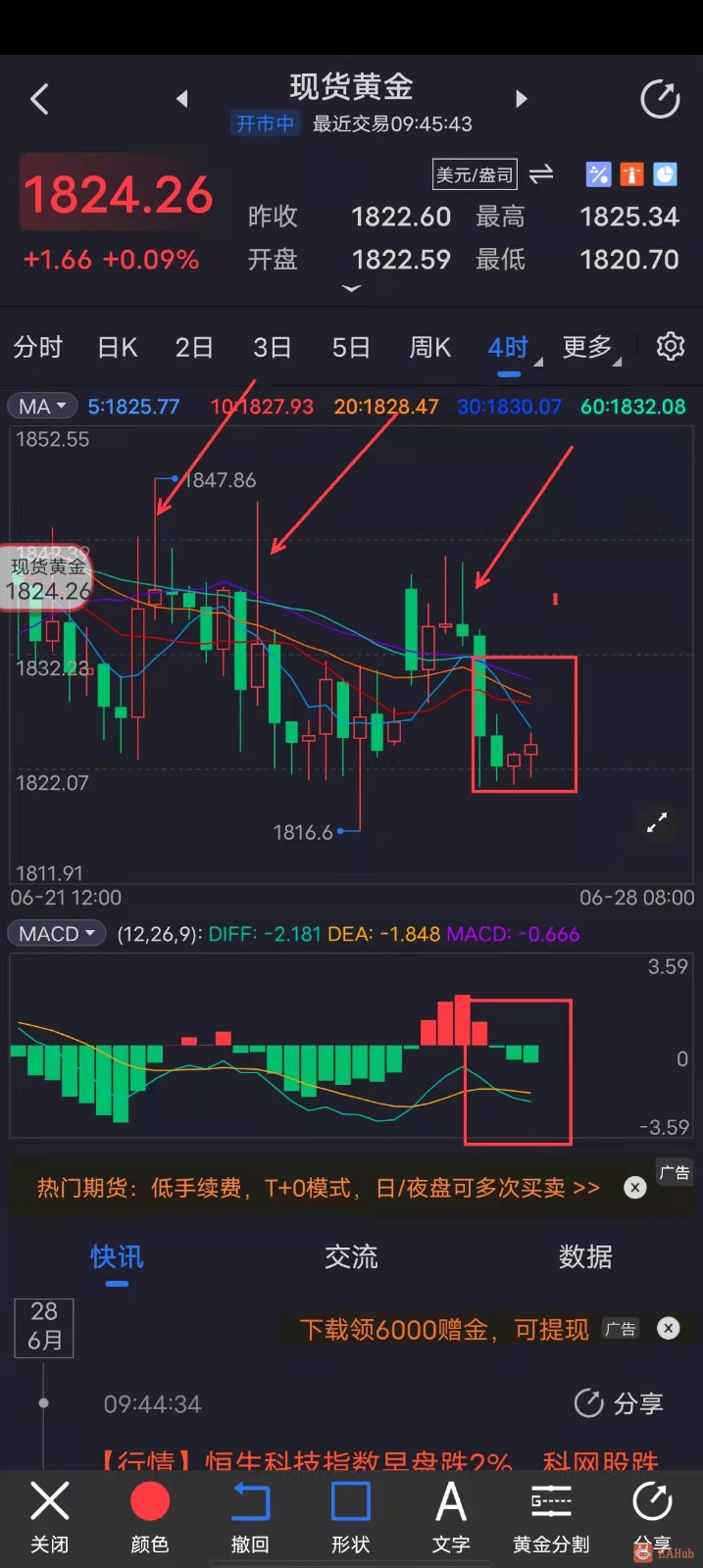Go back using the top-left arrow
Image resolution: width=703 pixels, height=1568 pixels.
(x=39, y=99)
